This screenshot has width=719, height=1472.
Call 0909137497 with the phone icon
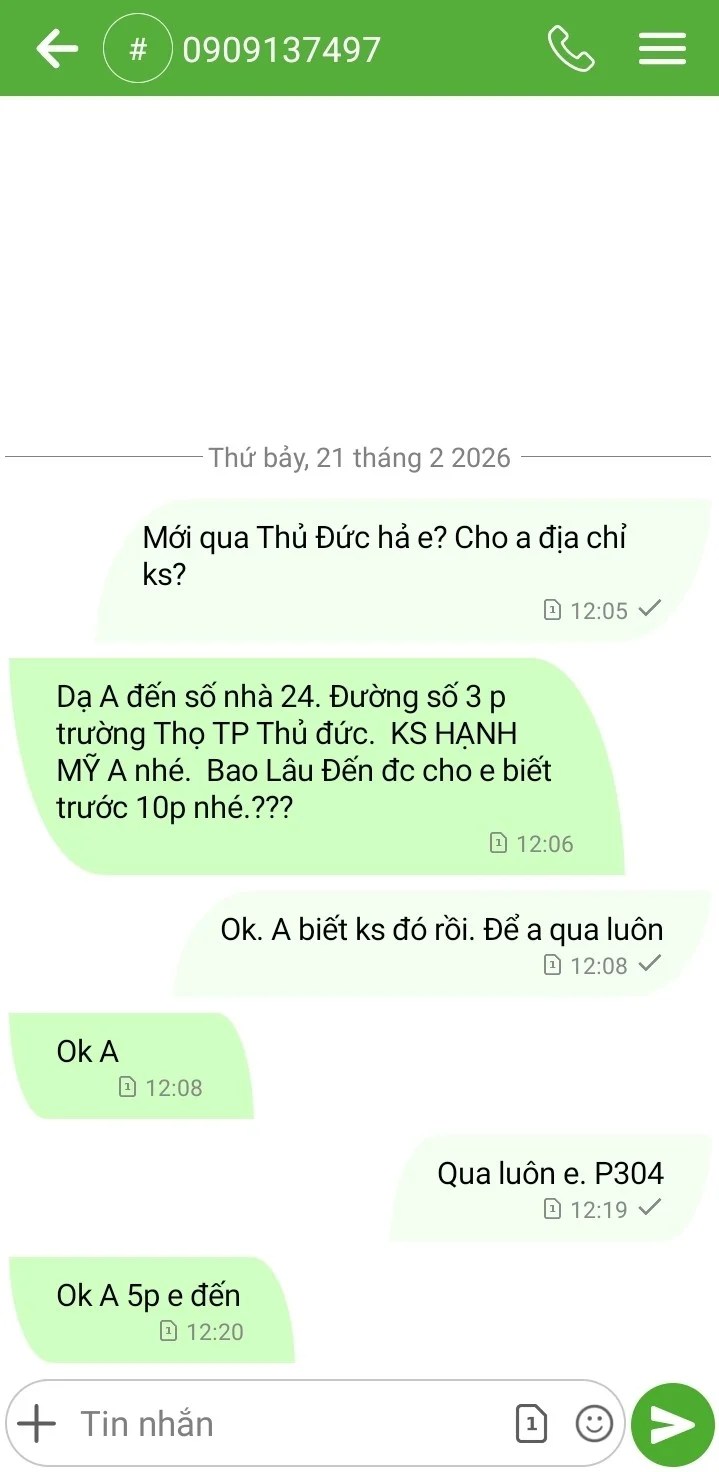(571, 49)
